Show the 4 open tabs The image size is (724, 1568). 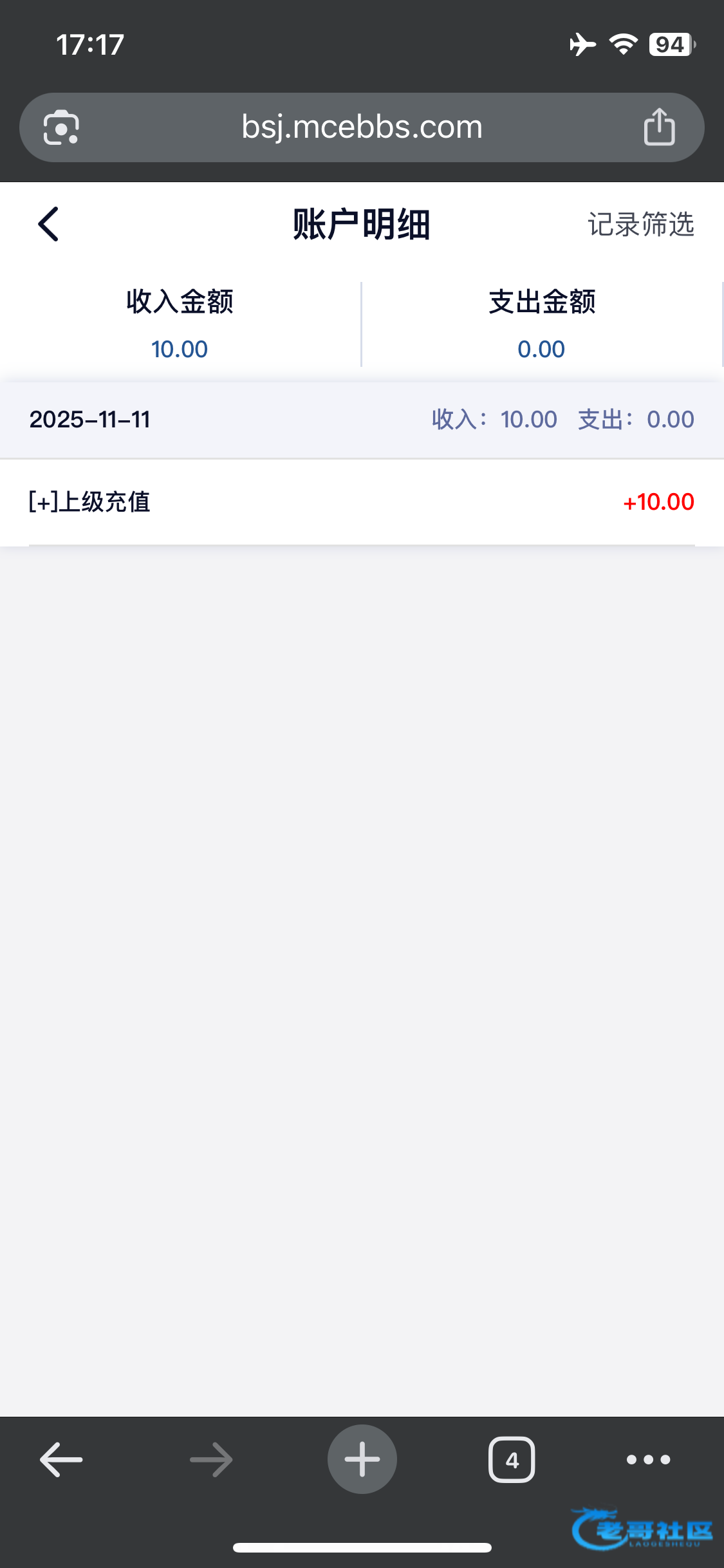pyautogui.click(x=512, y=1459)
